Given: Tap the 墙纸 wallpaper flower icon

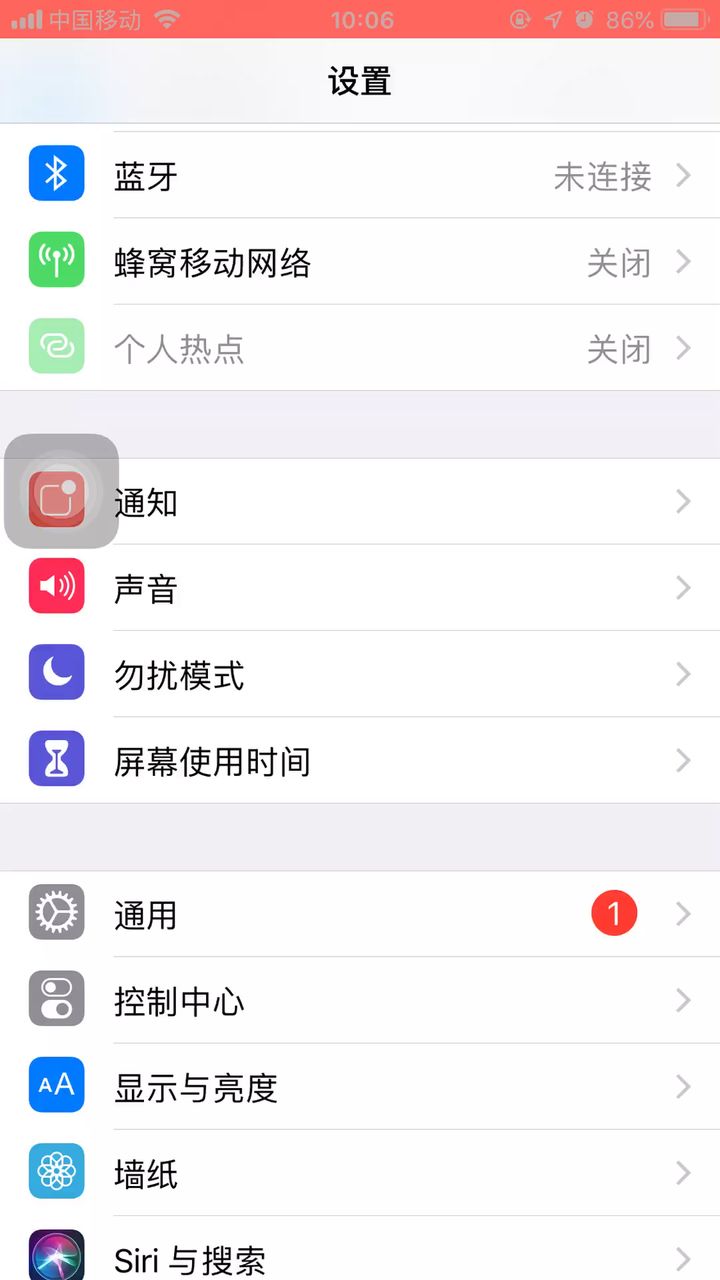Looking at the screenshot, I should [56, 1173].
